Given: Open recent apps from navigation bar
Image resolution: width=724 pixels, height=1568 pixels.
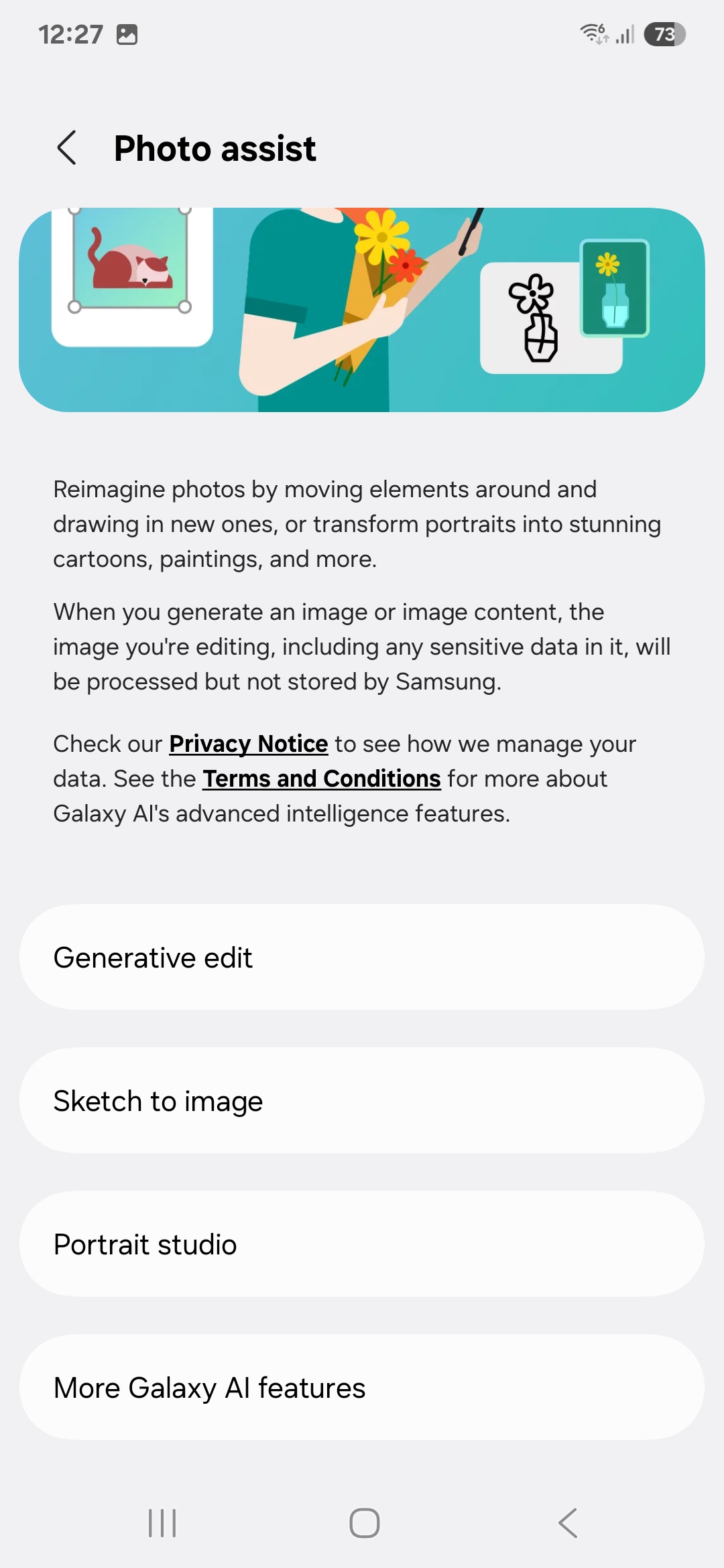Looking at the screenshot, I should coord(162,1522).
